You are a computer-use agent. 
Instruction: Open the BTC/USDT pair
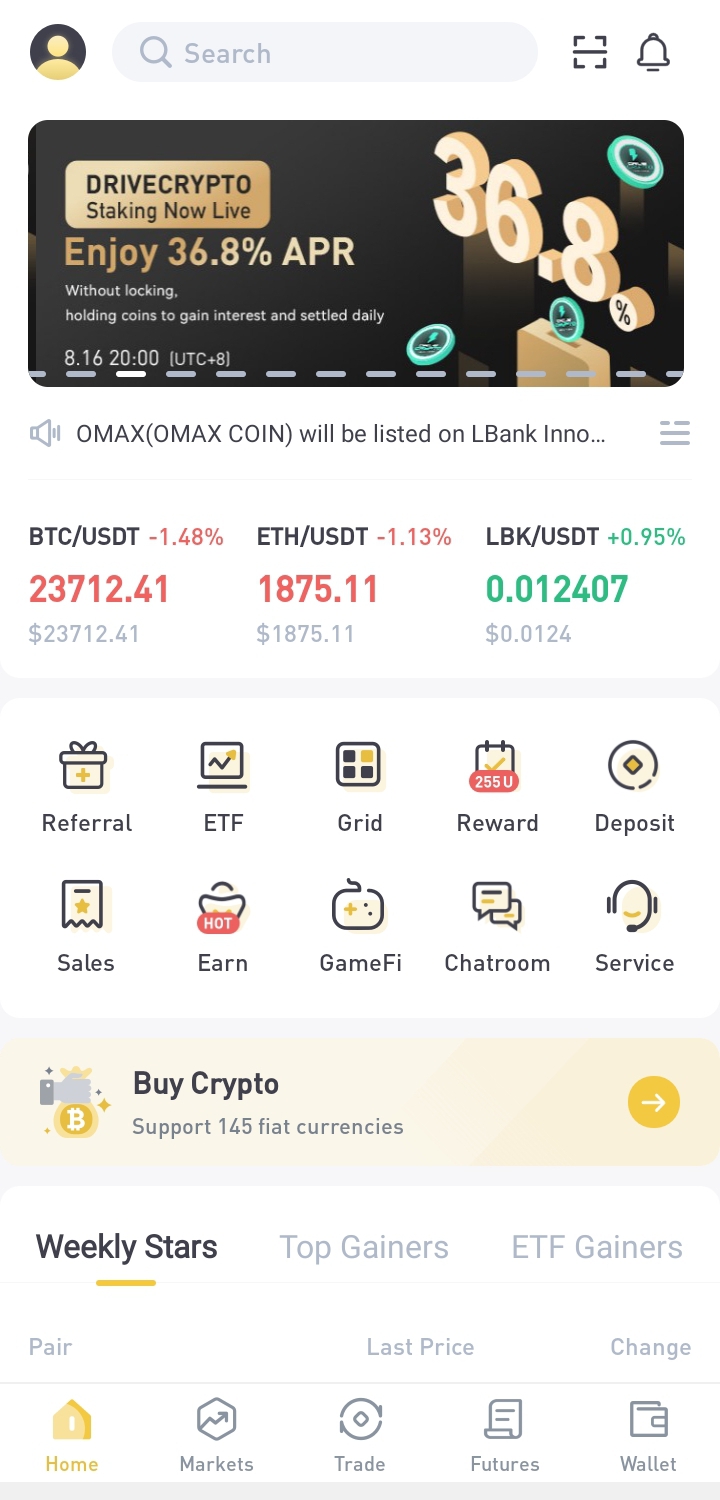click(x=126, y=585)
